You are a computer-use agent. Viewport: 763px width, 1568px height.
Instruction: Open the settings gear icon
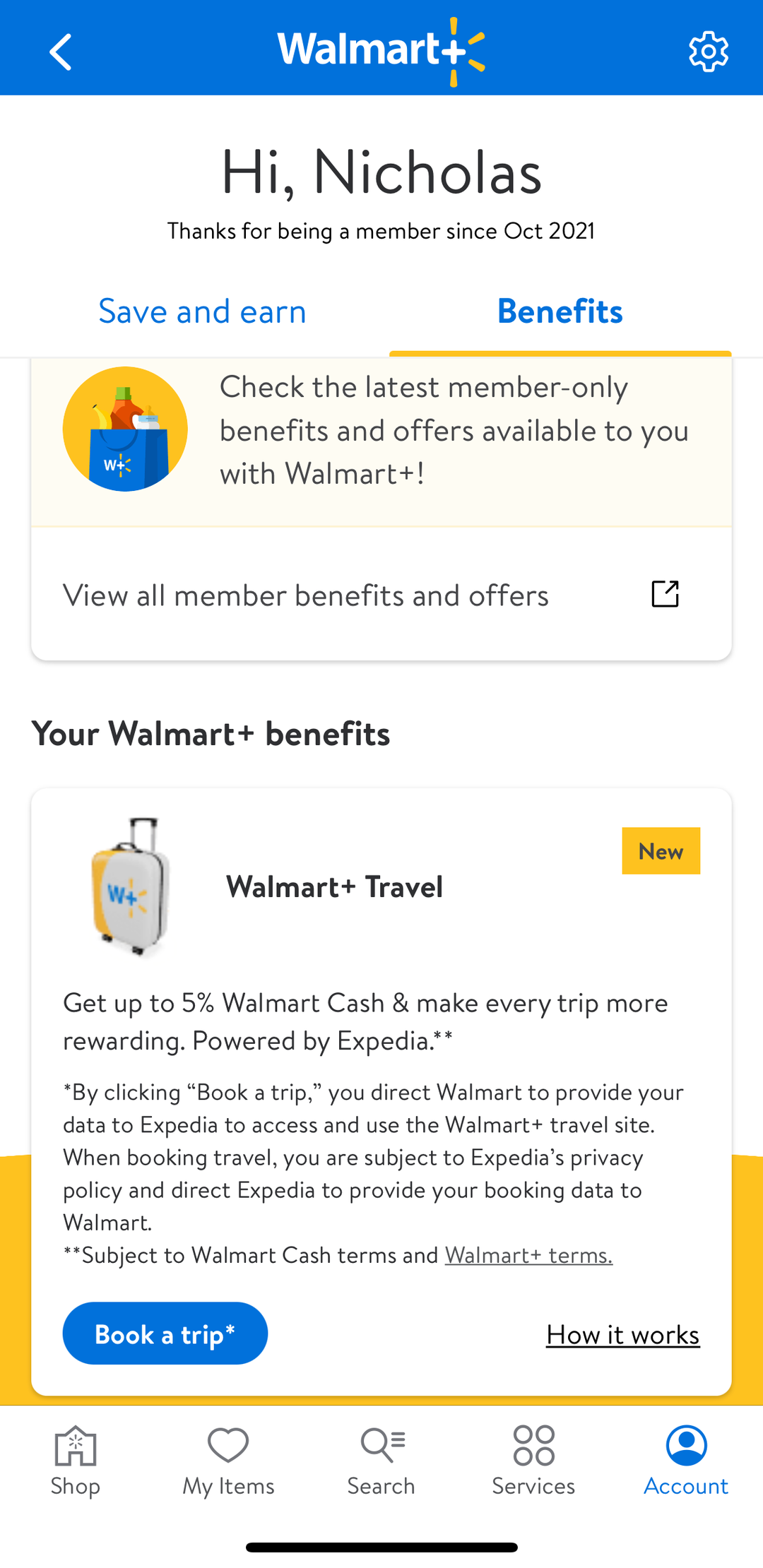tap(707, 49)
